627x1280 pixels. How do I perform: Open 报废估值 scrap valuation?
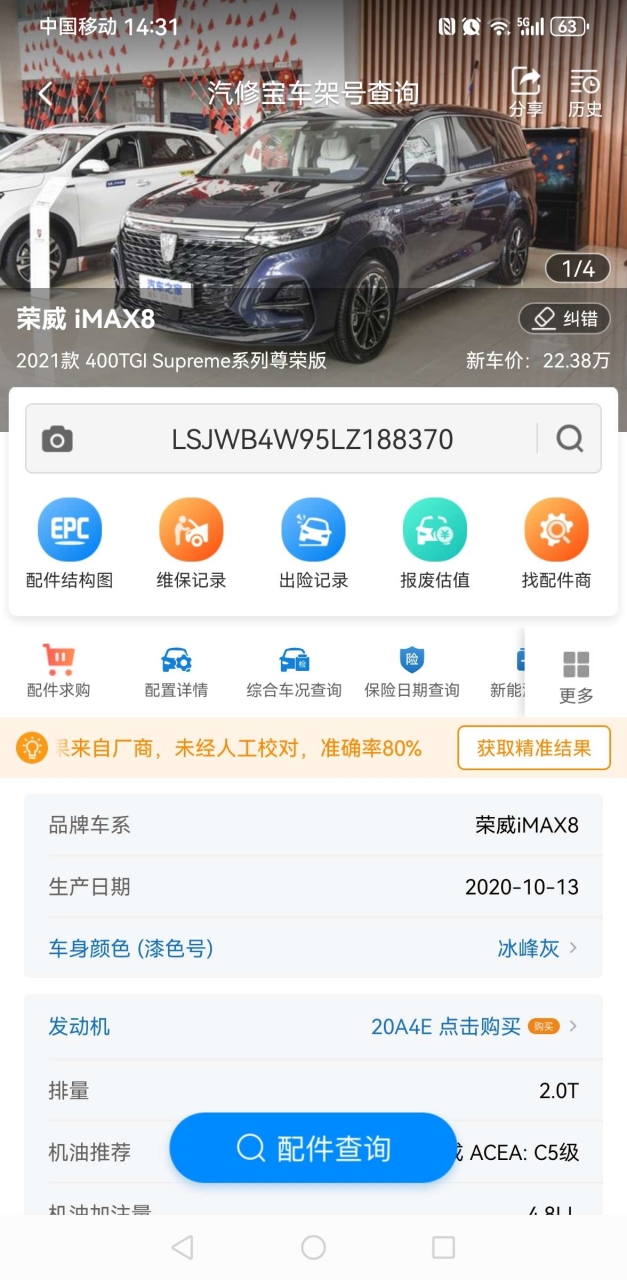[x=435, y=544]
